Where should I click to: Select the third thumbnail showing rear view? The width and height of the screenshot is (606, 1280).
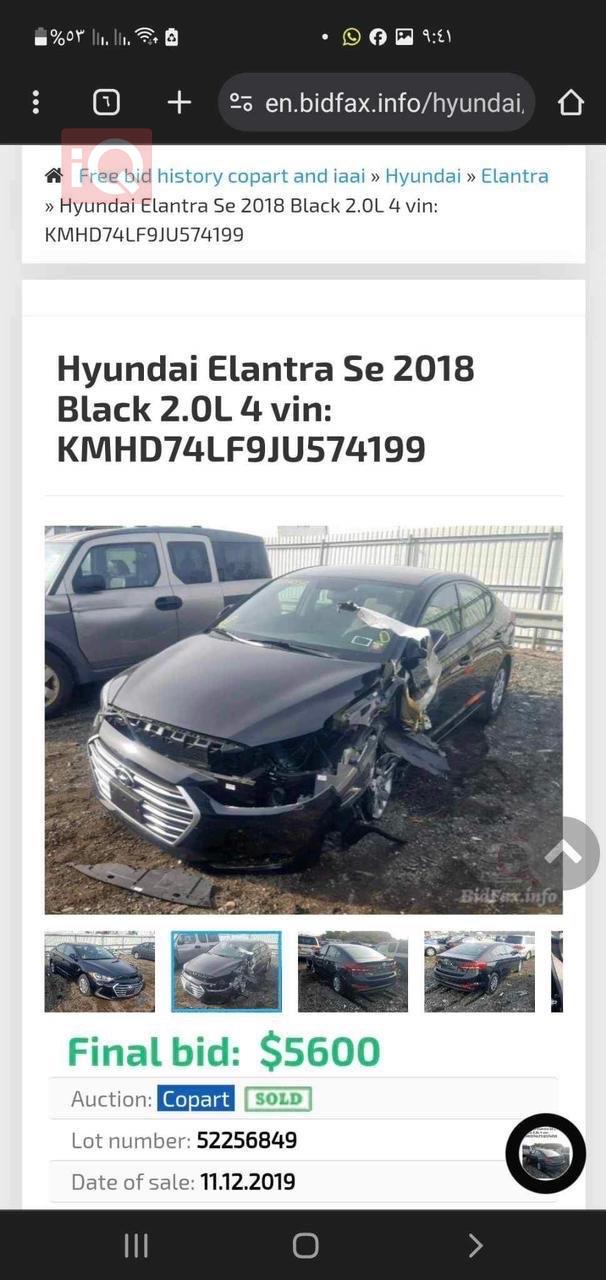352,971
